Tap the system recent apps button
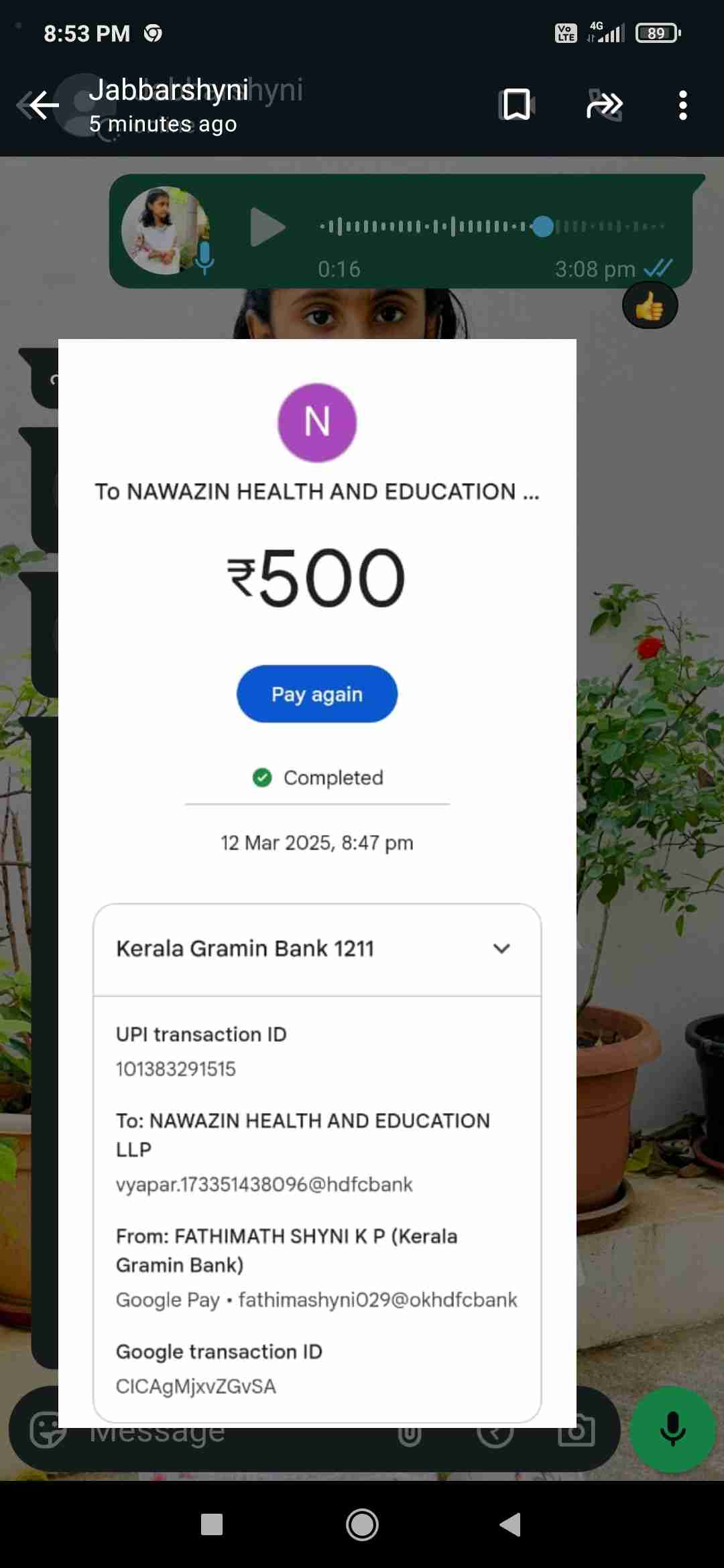Screen dimensions: 724x1568 (x=212, y=1524)
